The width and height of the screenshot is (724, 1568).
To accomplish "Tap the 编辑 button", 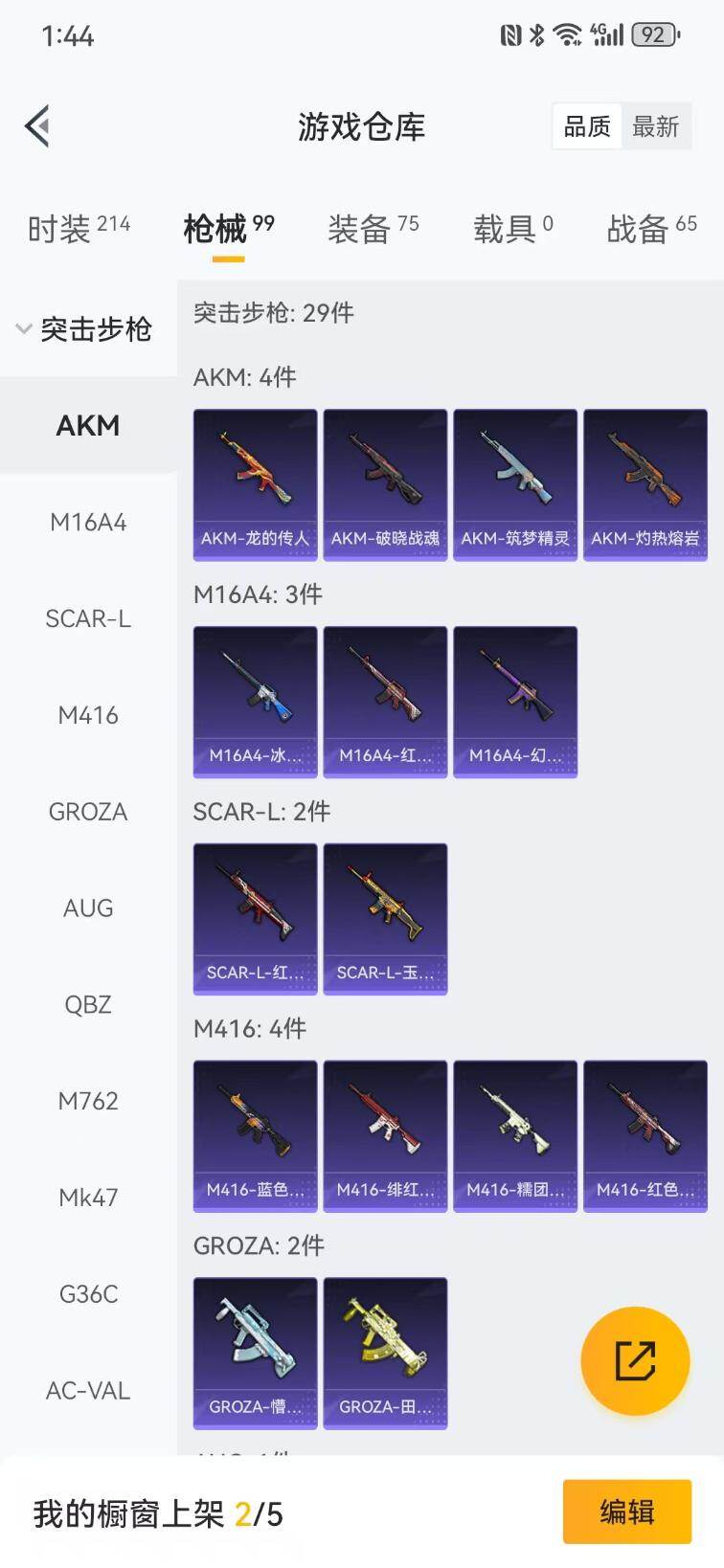I will pos(626,1512).
